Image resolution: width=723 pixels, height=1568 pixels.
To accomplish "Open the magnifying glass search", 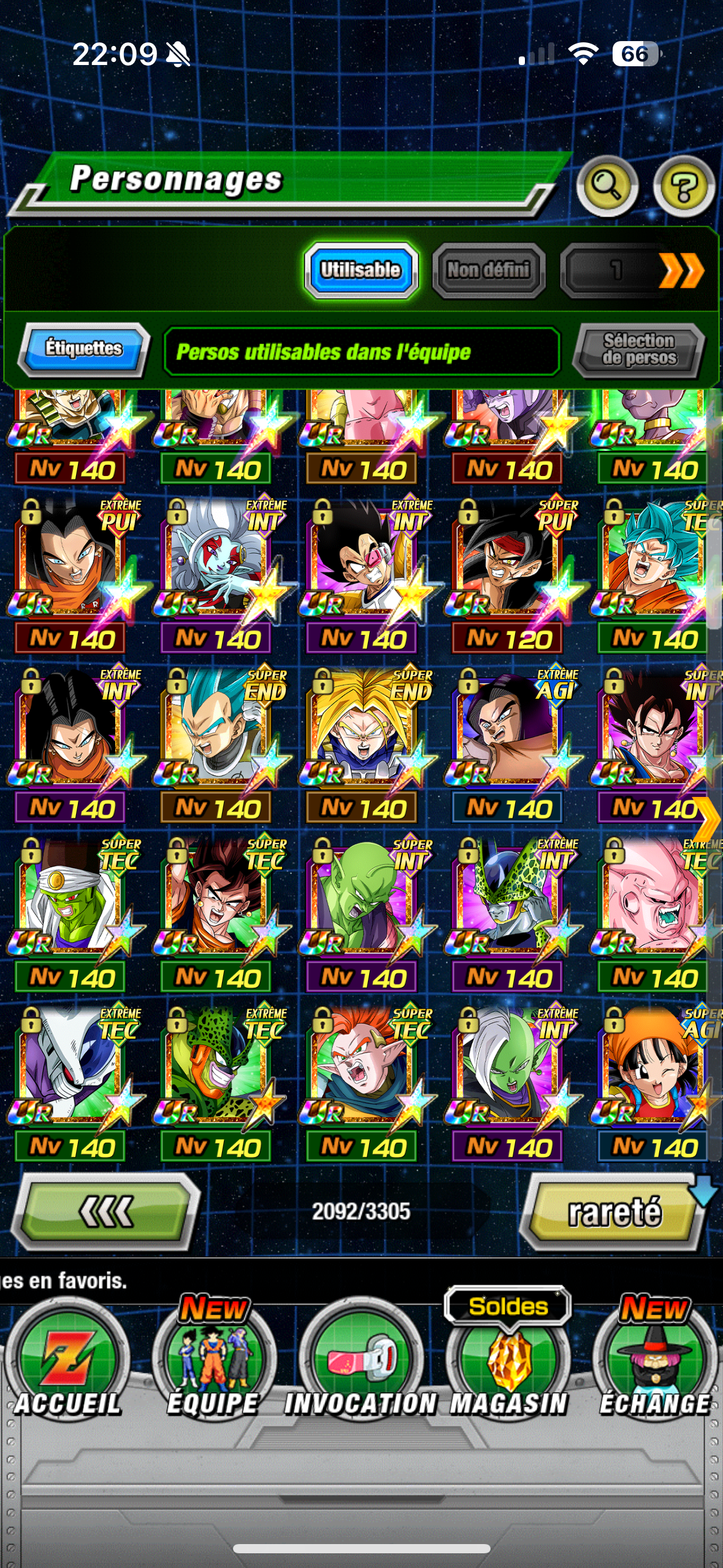I will [x=606, y=186].
